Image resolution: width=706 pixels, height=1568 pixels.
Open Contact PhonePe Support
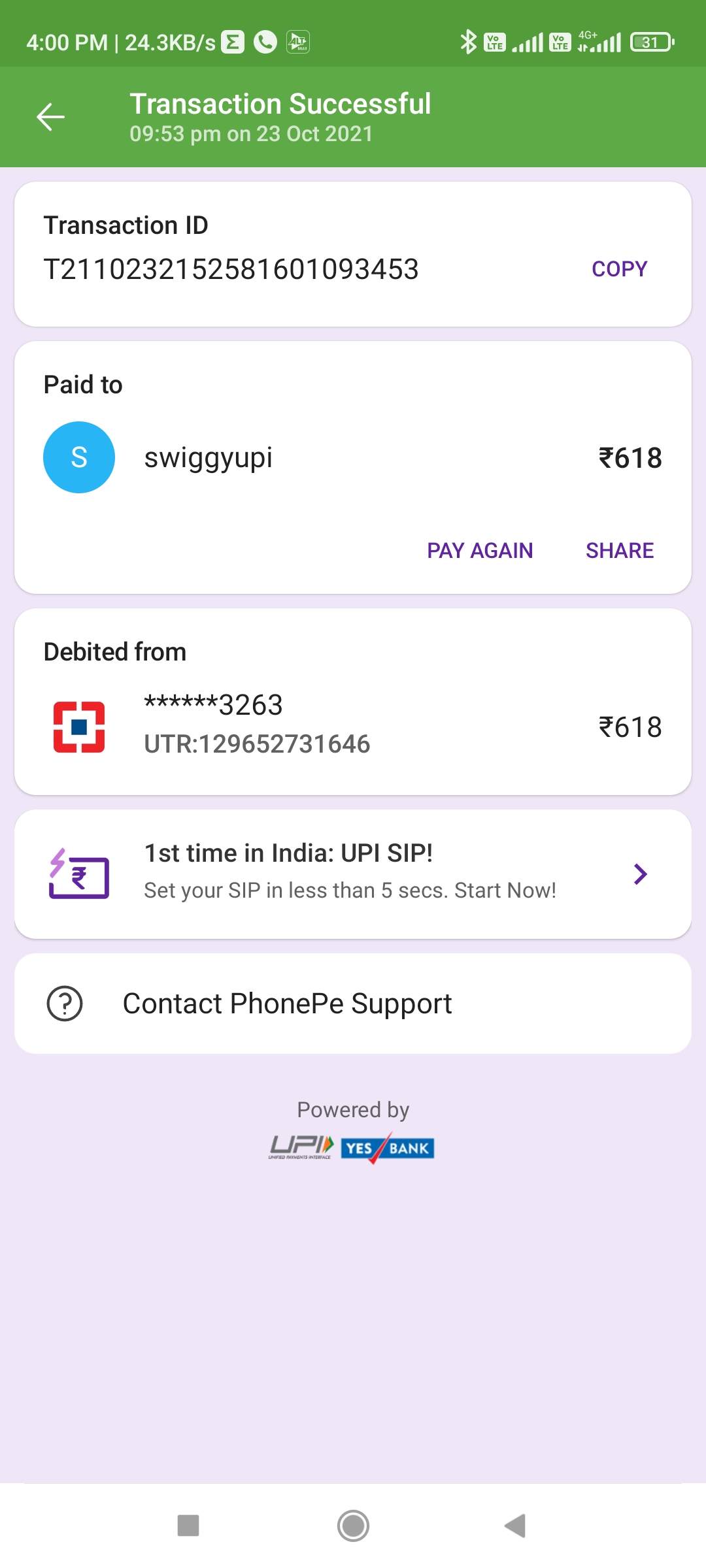pyautogui.click(x=353, y=1004)
